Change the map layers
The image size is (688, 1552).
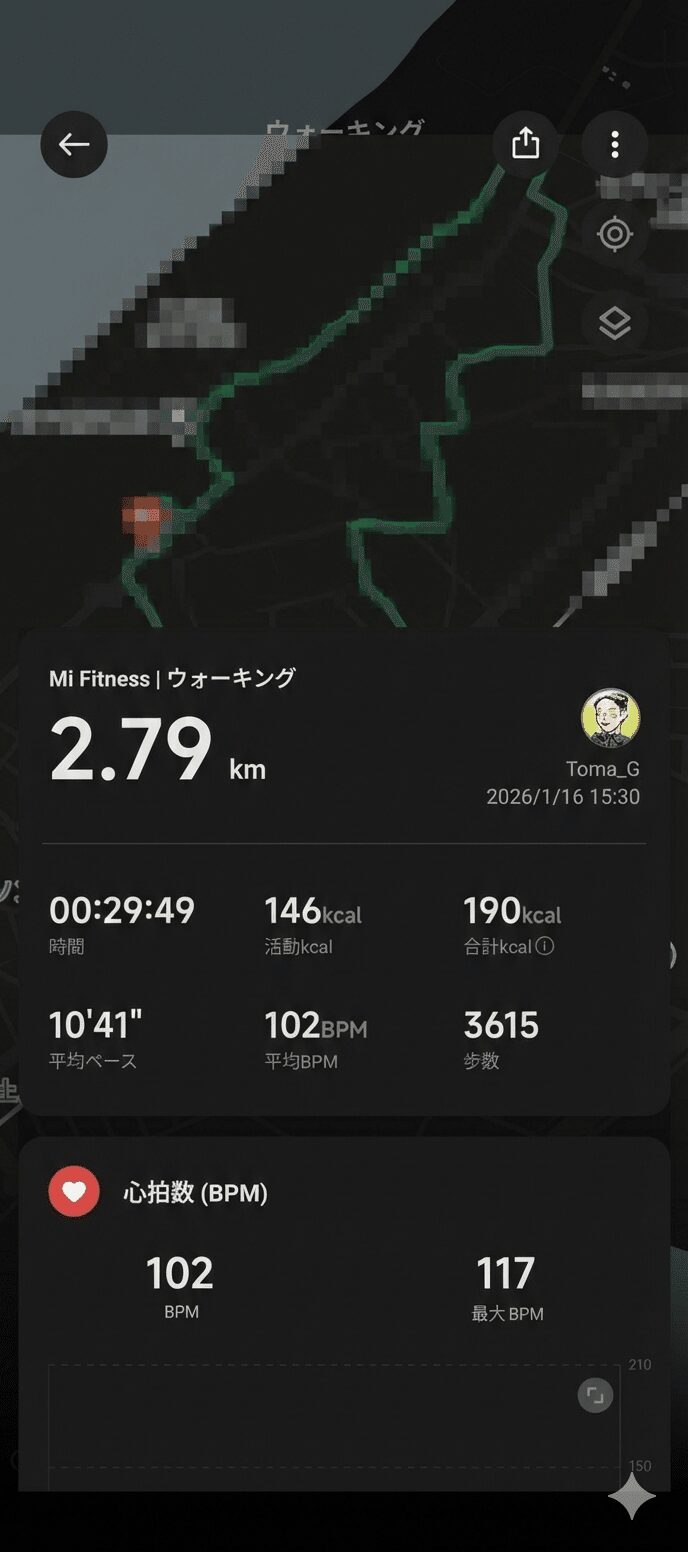pyautogui.click(x=614, y=323)
